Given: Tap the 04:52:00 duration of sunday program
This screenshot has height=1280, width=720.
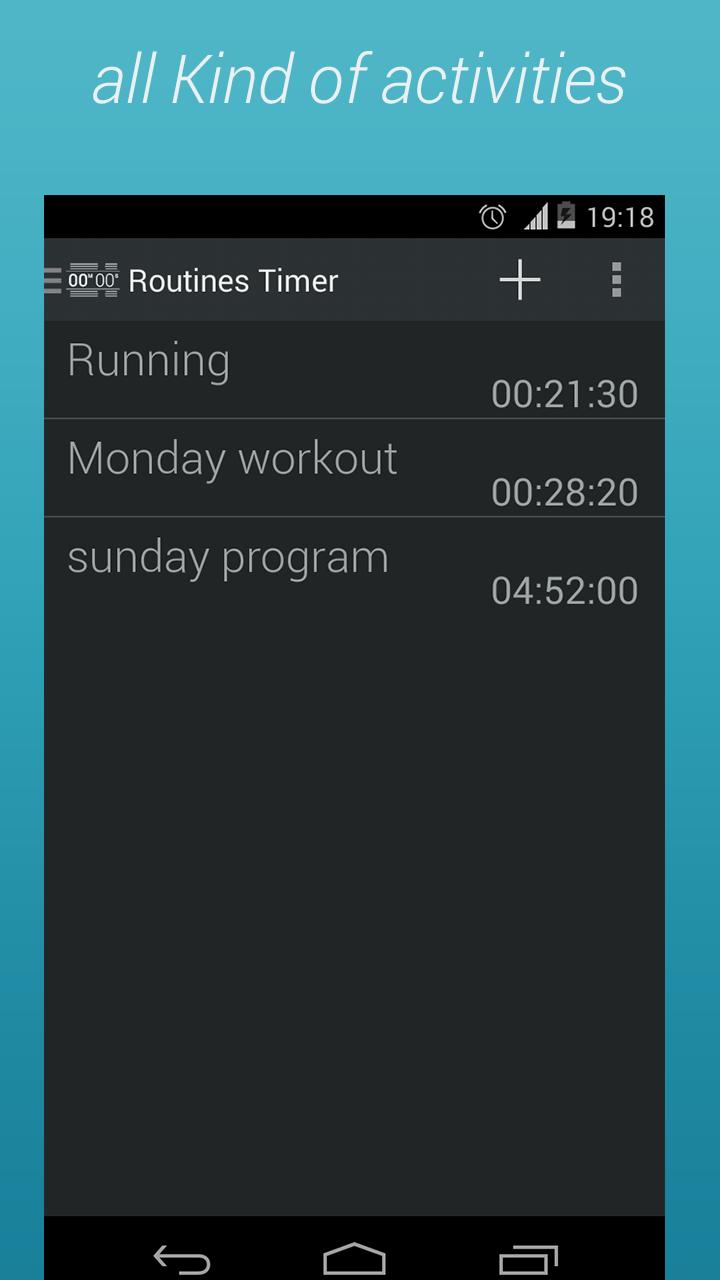Looking at the screenshot, I should [565, 590].
